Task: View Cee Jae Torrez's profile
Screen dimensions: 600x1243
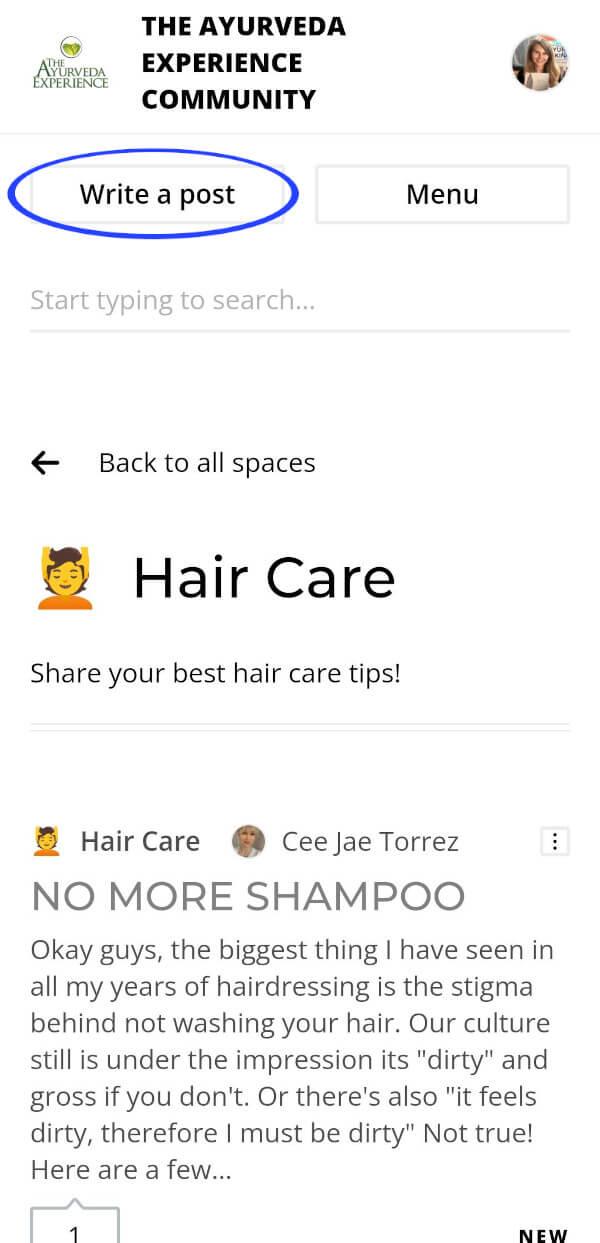Action: (369, 842)
